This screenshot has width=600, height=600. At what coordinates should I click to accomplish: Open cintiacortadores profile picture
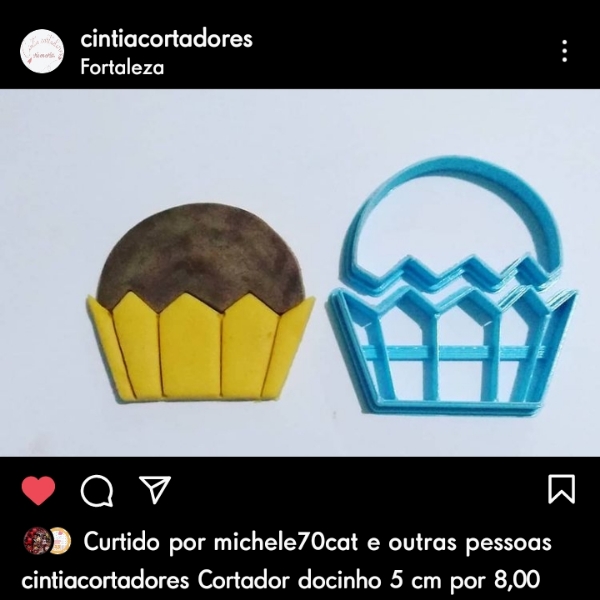pos(42,50)
